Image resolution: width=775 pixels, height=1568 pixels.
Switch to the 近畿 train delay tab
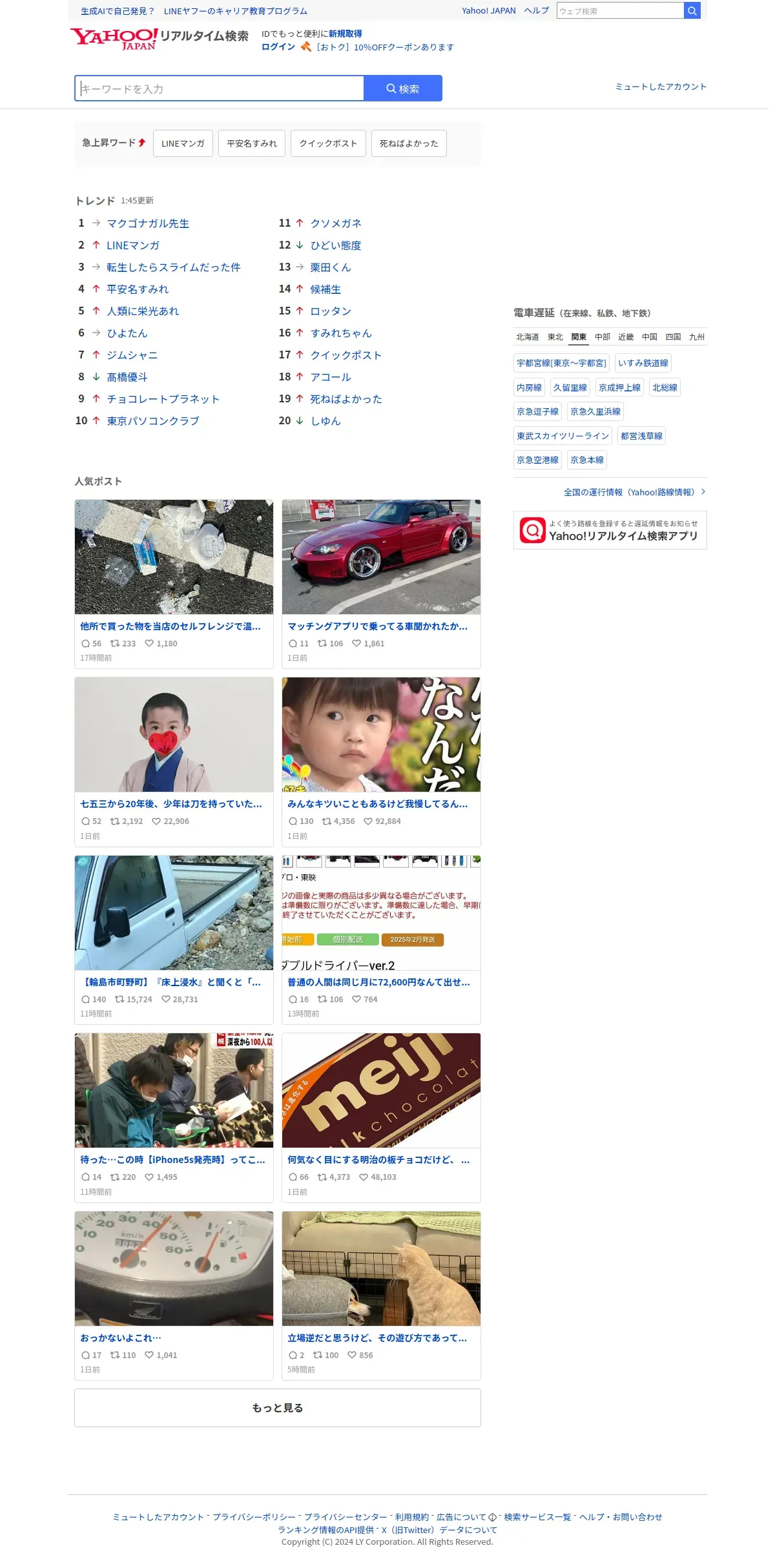click(x=626, y=337)
